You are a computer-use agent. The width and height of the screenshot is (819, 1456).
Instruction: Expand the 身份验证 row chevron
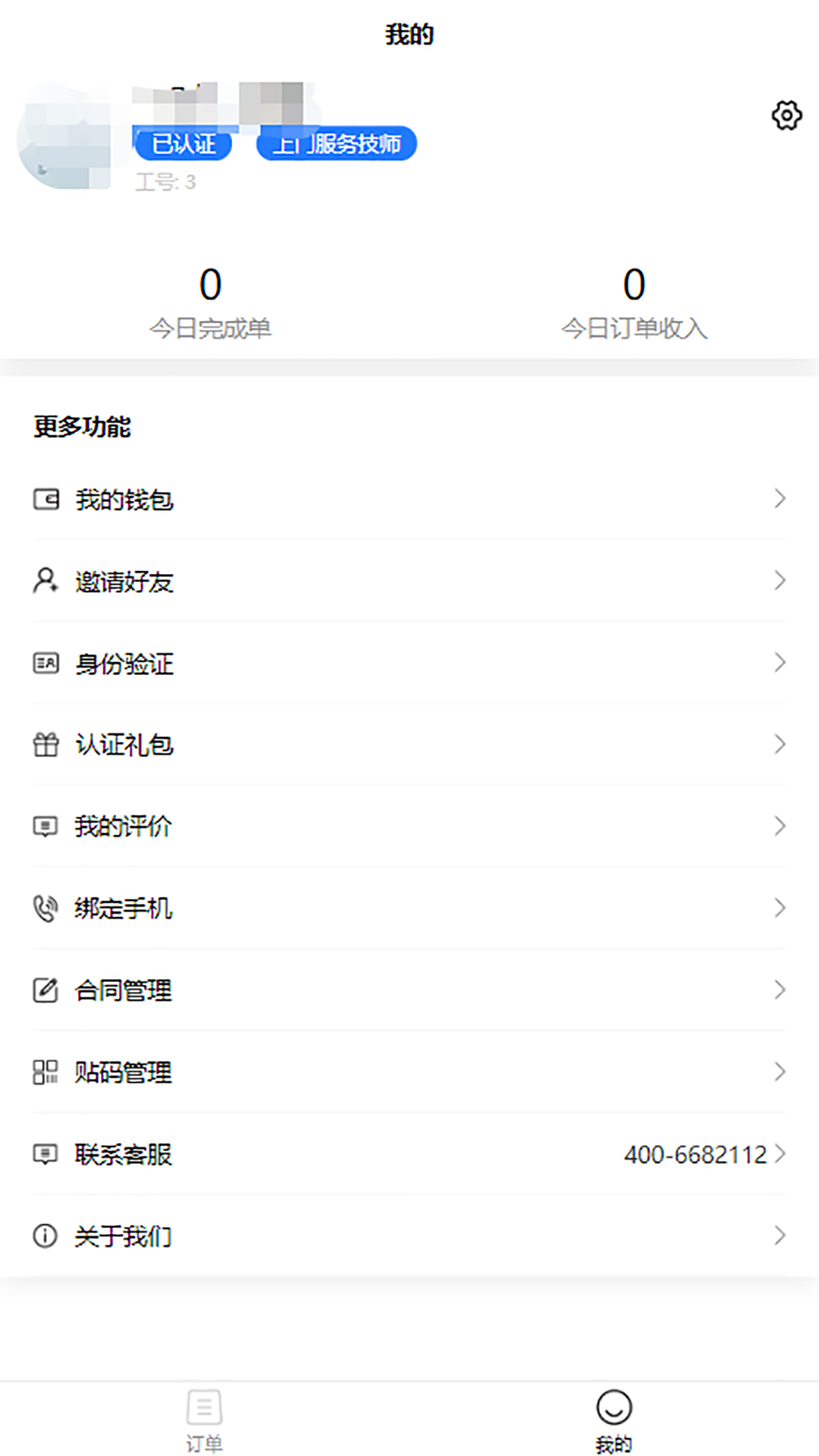point(782,663)
